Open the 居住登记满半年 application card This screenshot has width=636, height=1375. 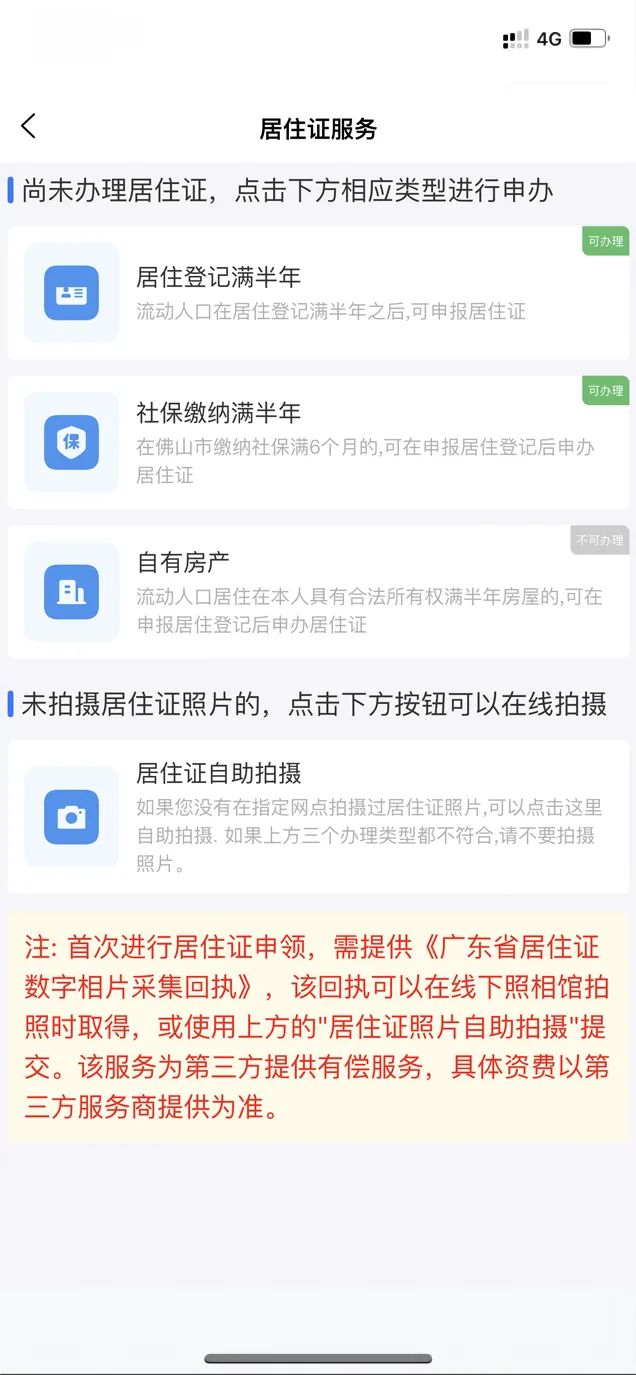click(318, 293)
